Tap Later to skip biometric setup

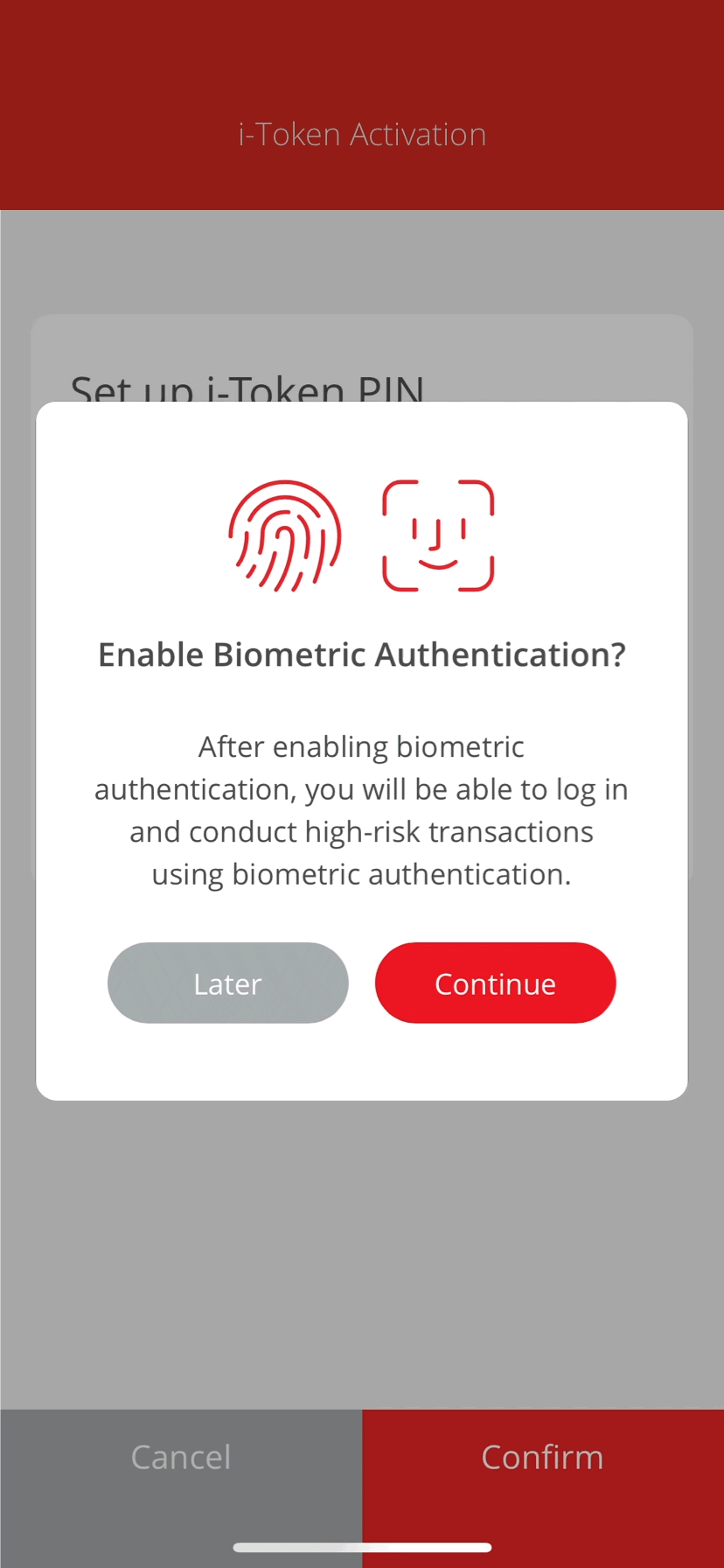[227, 983]
